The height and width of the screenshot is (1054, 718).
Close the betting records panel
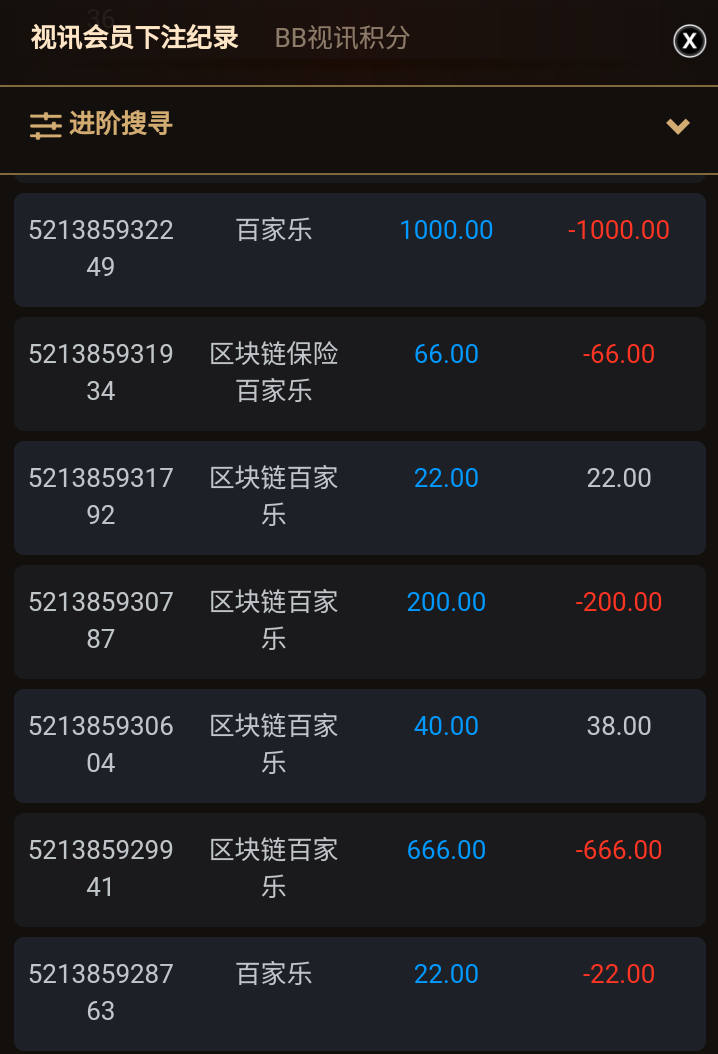pos(689,40)
